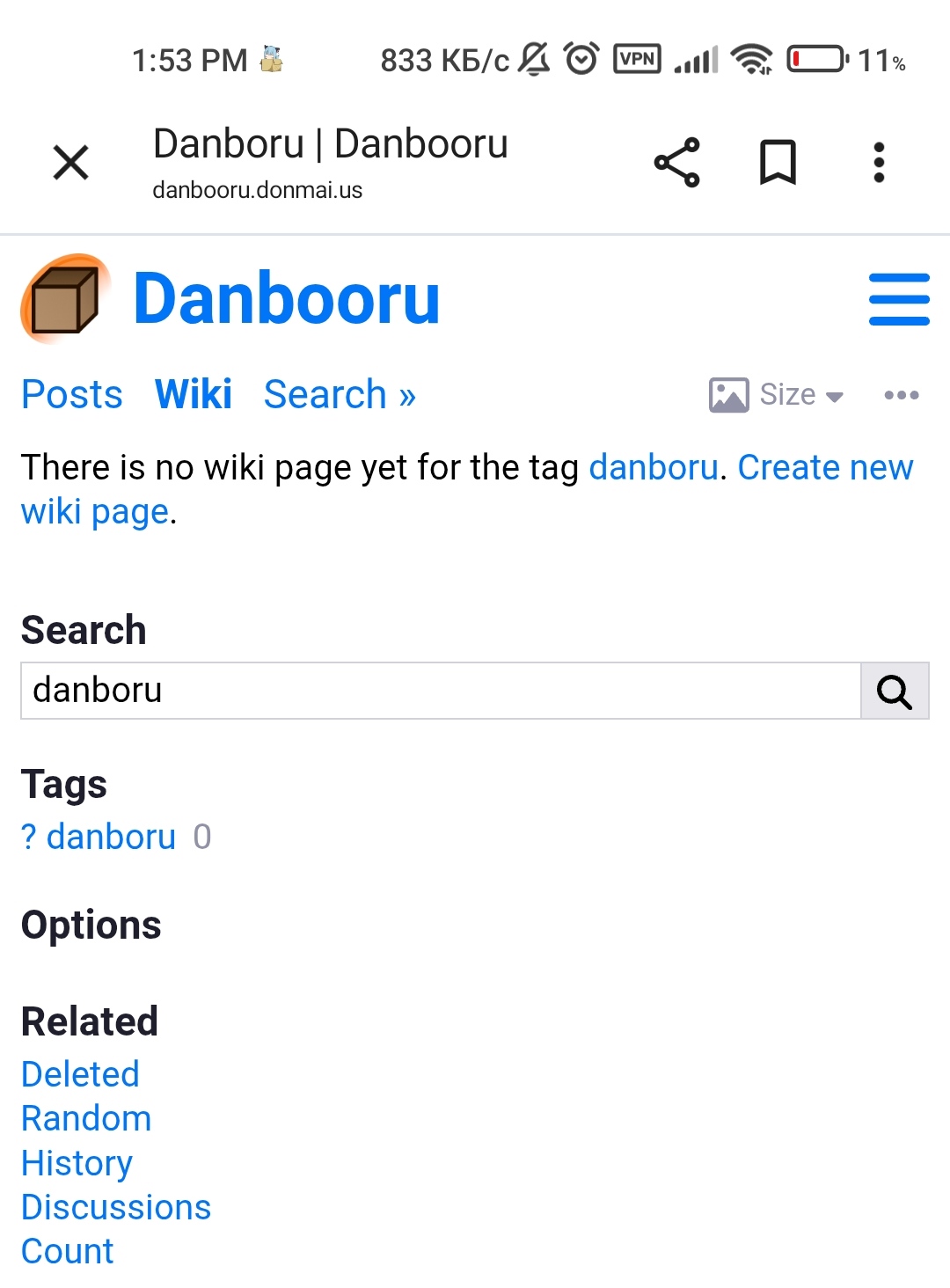Open the Wiki section

click(x=194, y=394)
